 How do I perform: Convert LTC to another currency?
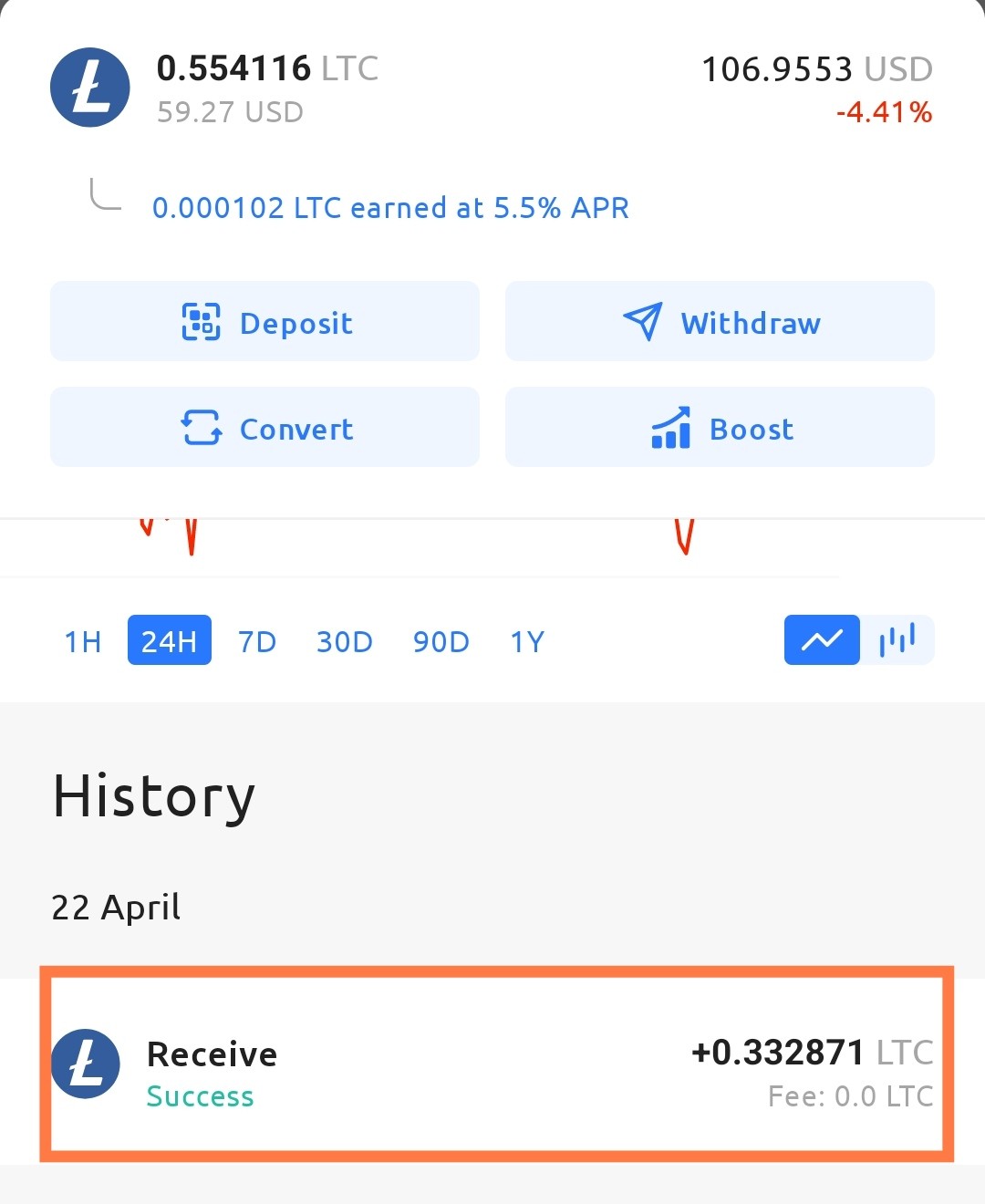coord(264,427)
